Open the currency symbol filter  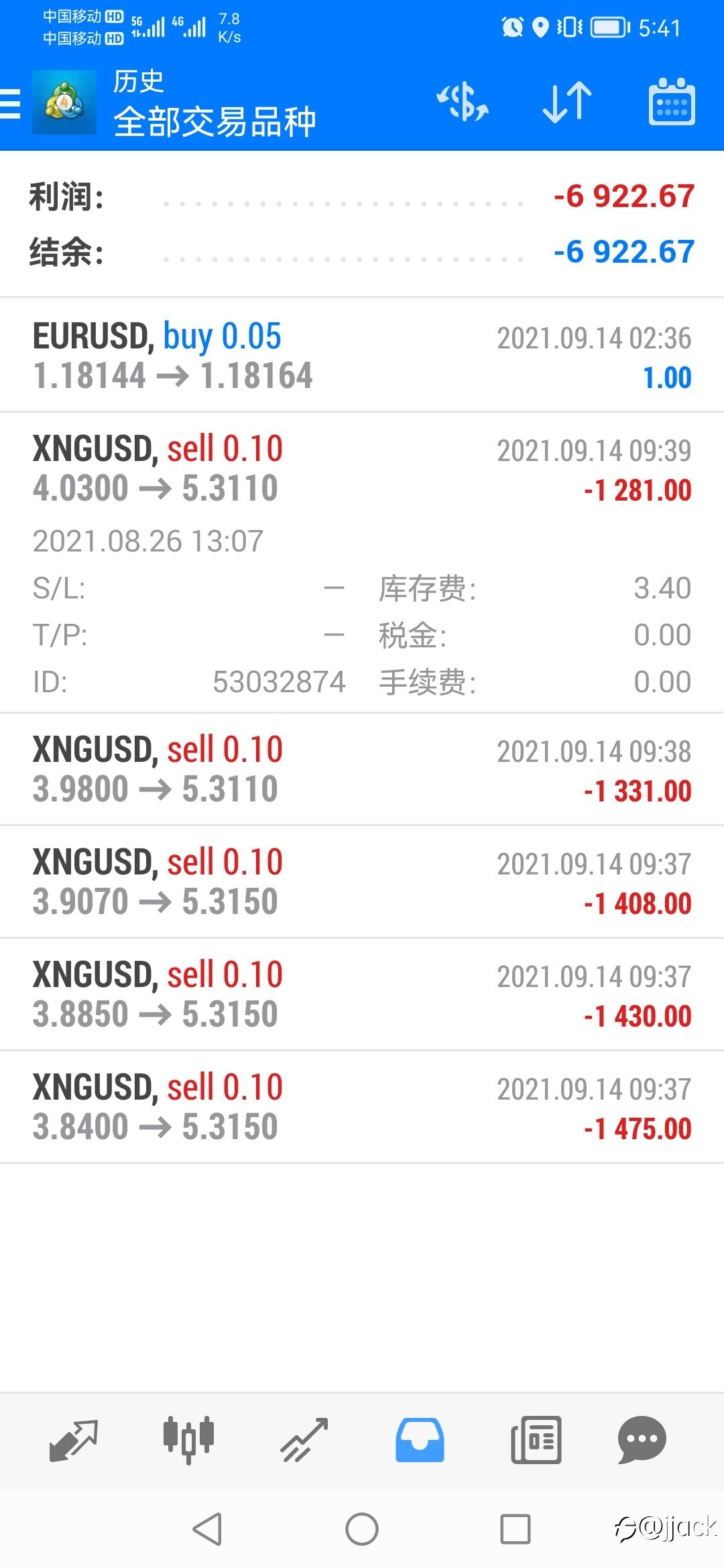pos(463,103)
